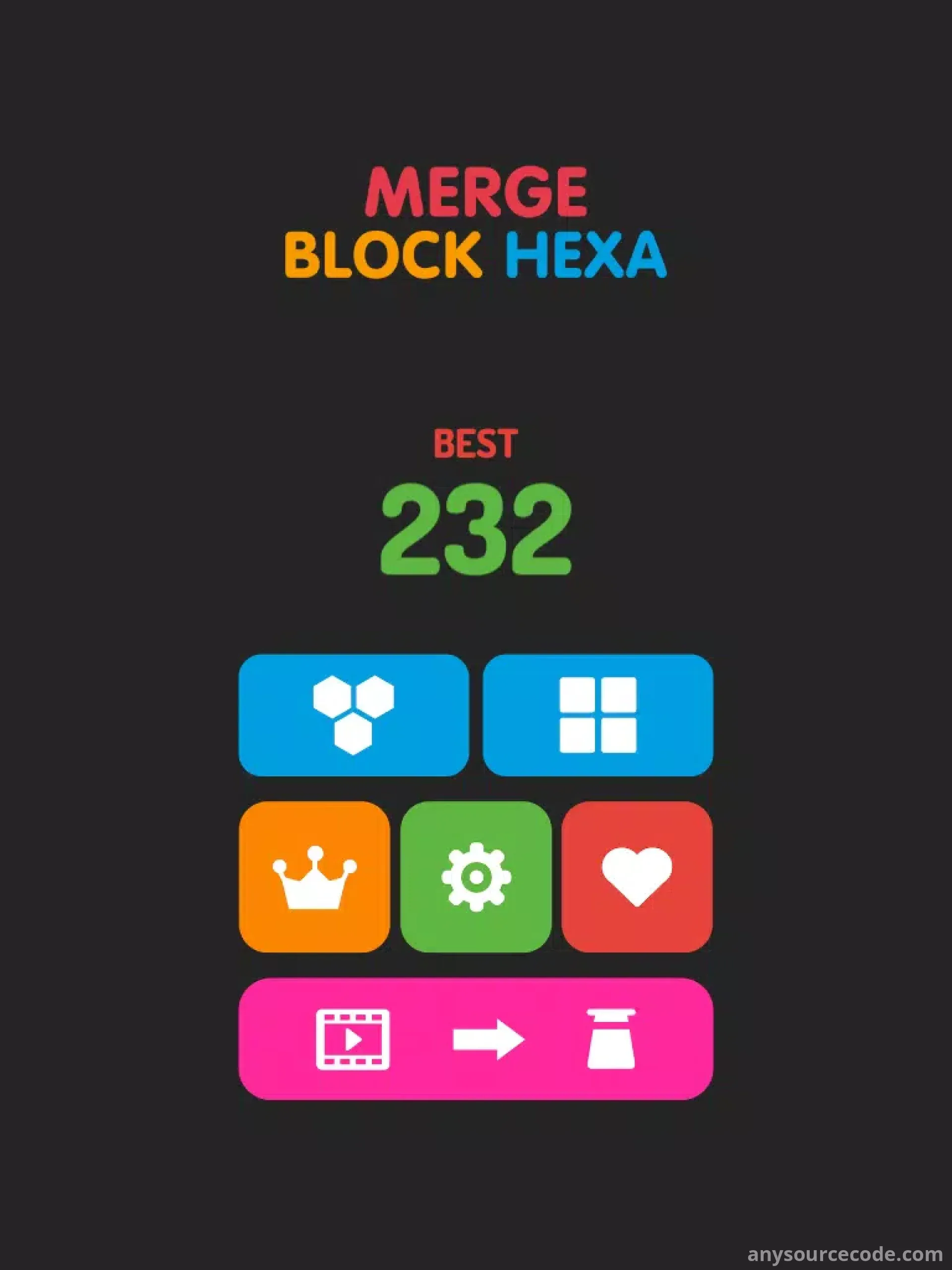The height and width of the screenshot is (1270, 952).
Task: Start the square grid game mode
Action: pyautogui.click(x=598, y=715)
